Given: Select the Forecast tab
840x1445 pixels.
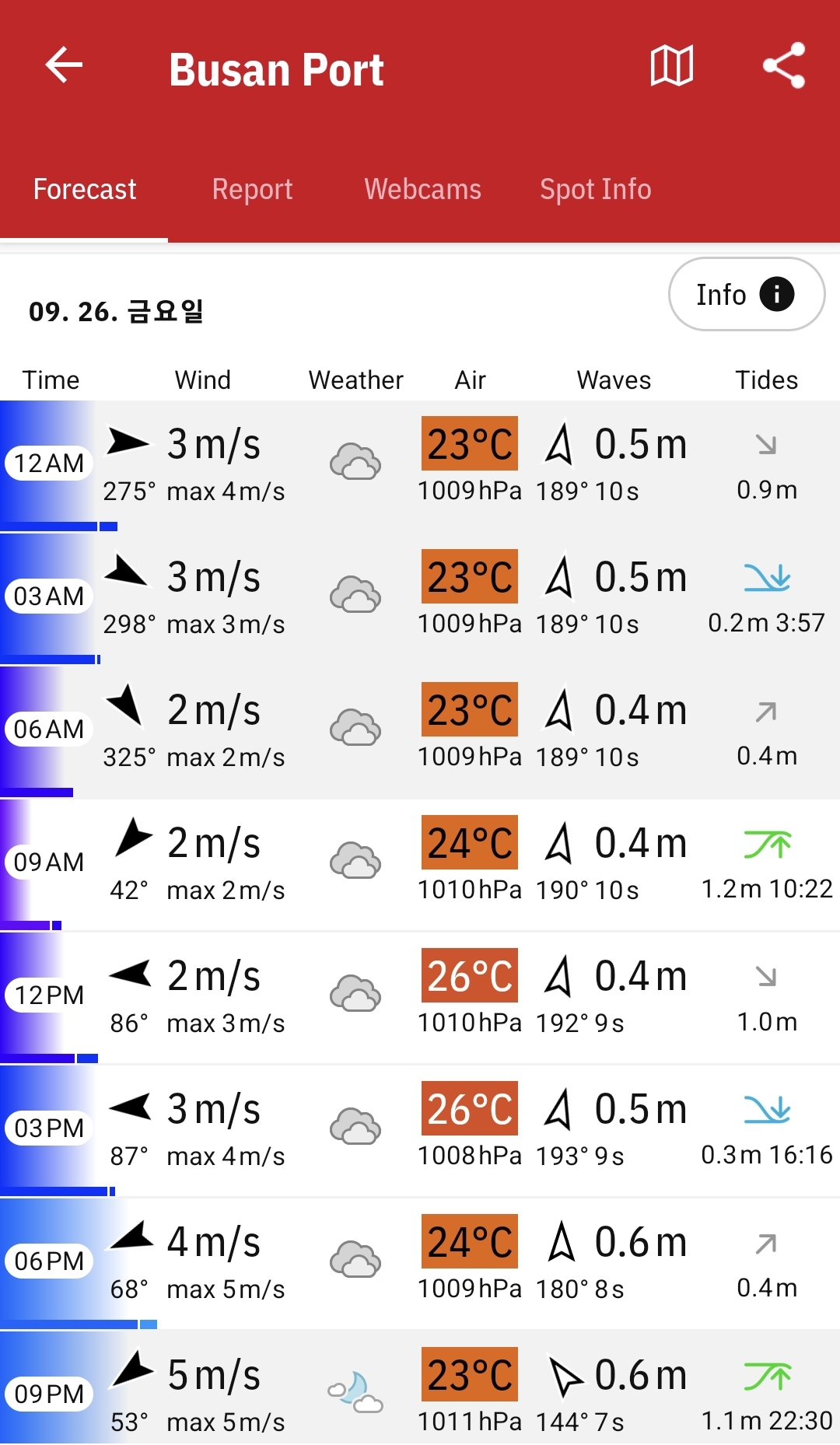Looking at the screenshot, I should [85, 190].
